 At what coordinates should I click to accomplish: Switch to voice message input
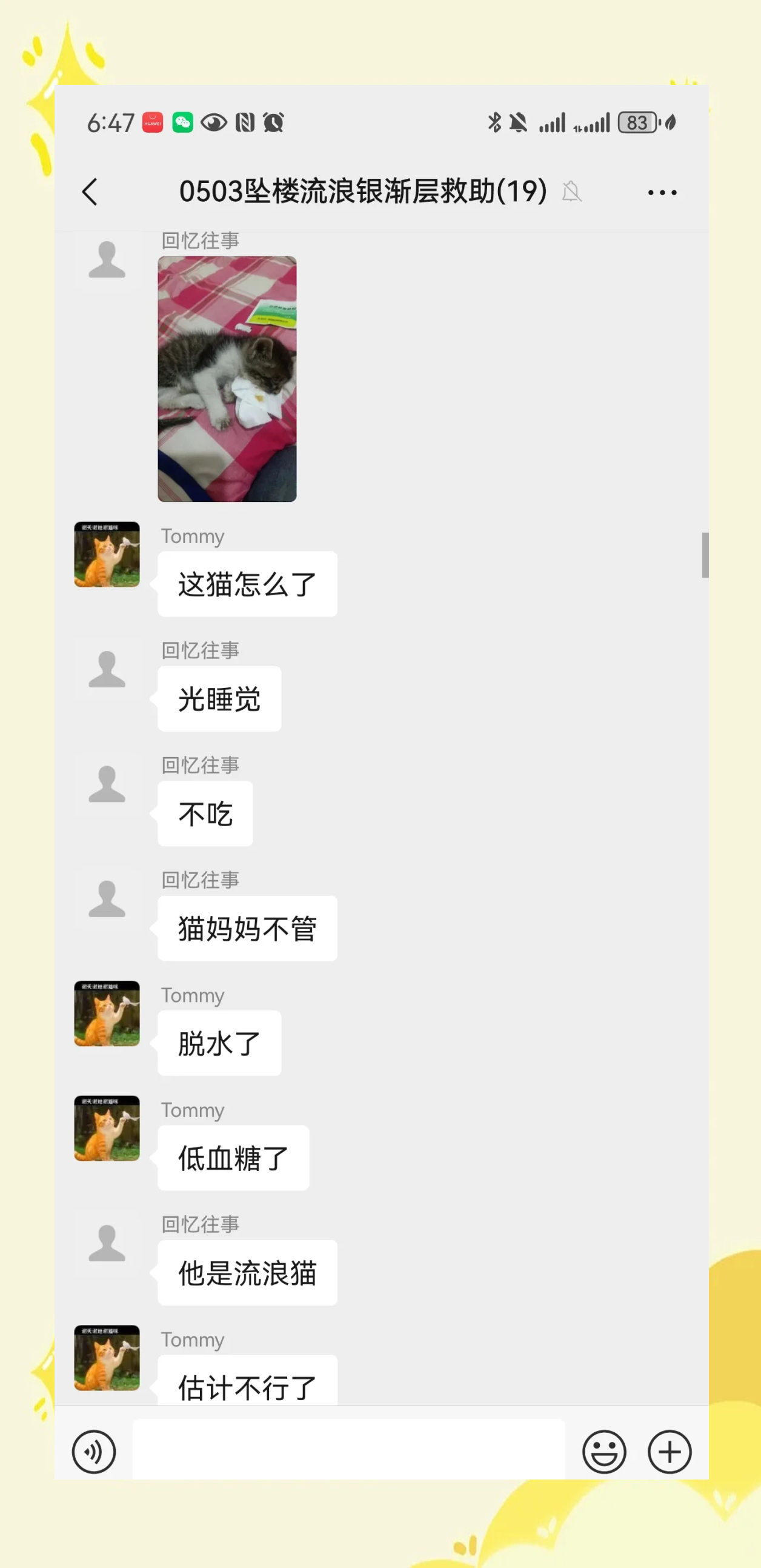94,1452
